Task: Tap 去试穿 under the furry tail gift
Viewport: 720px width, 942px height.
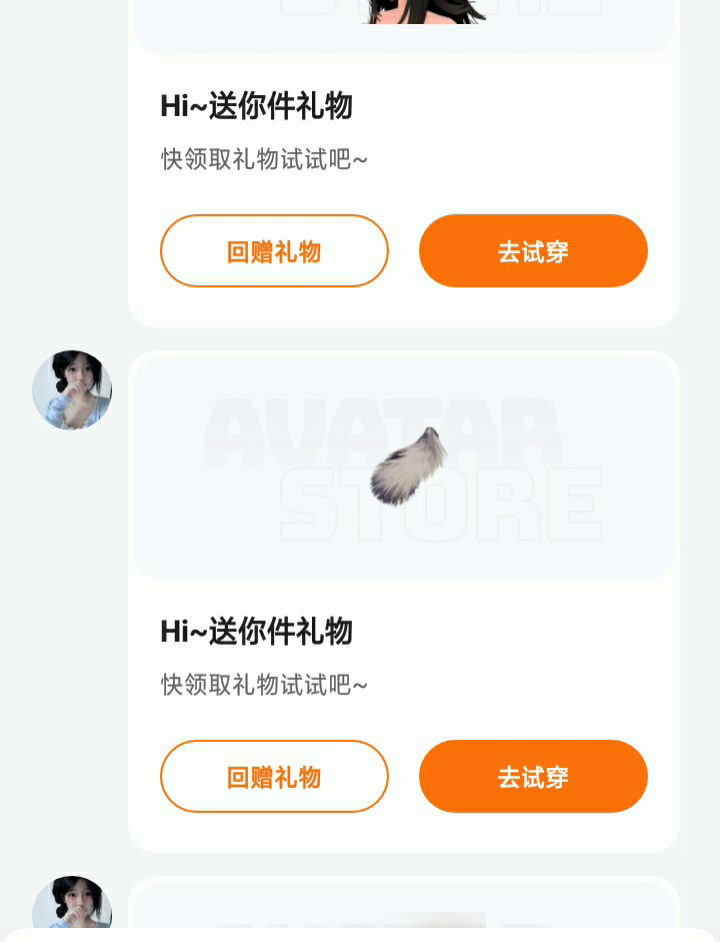Action: tap(533, 777)
